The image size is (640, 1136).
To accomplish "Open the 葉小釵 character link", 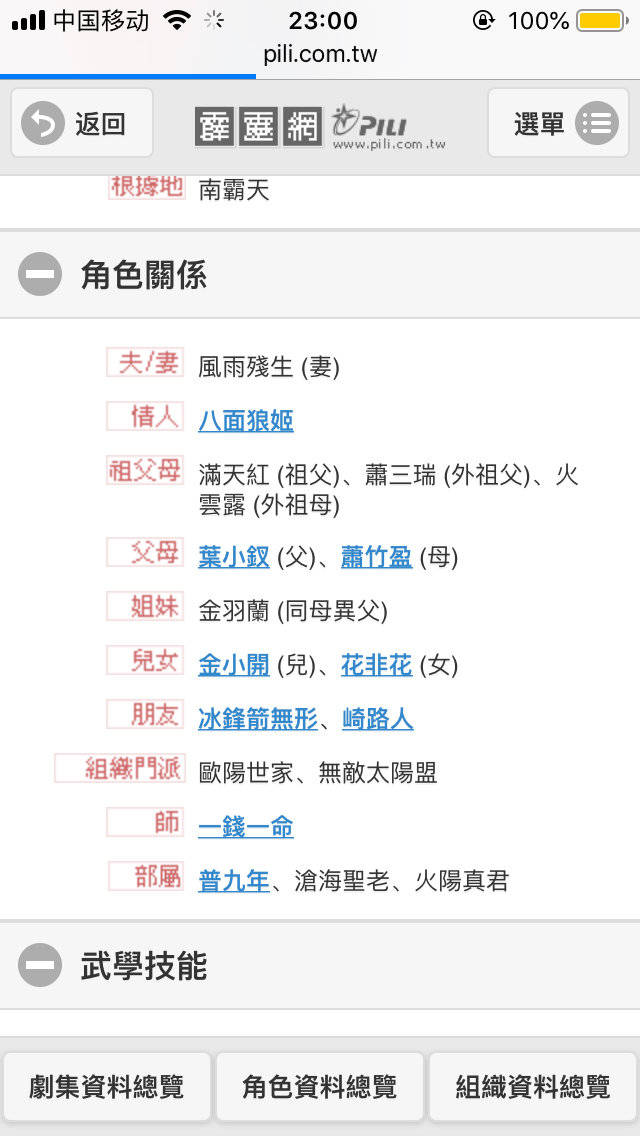I will tap(234, 557).
